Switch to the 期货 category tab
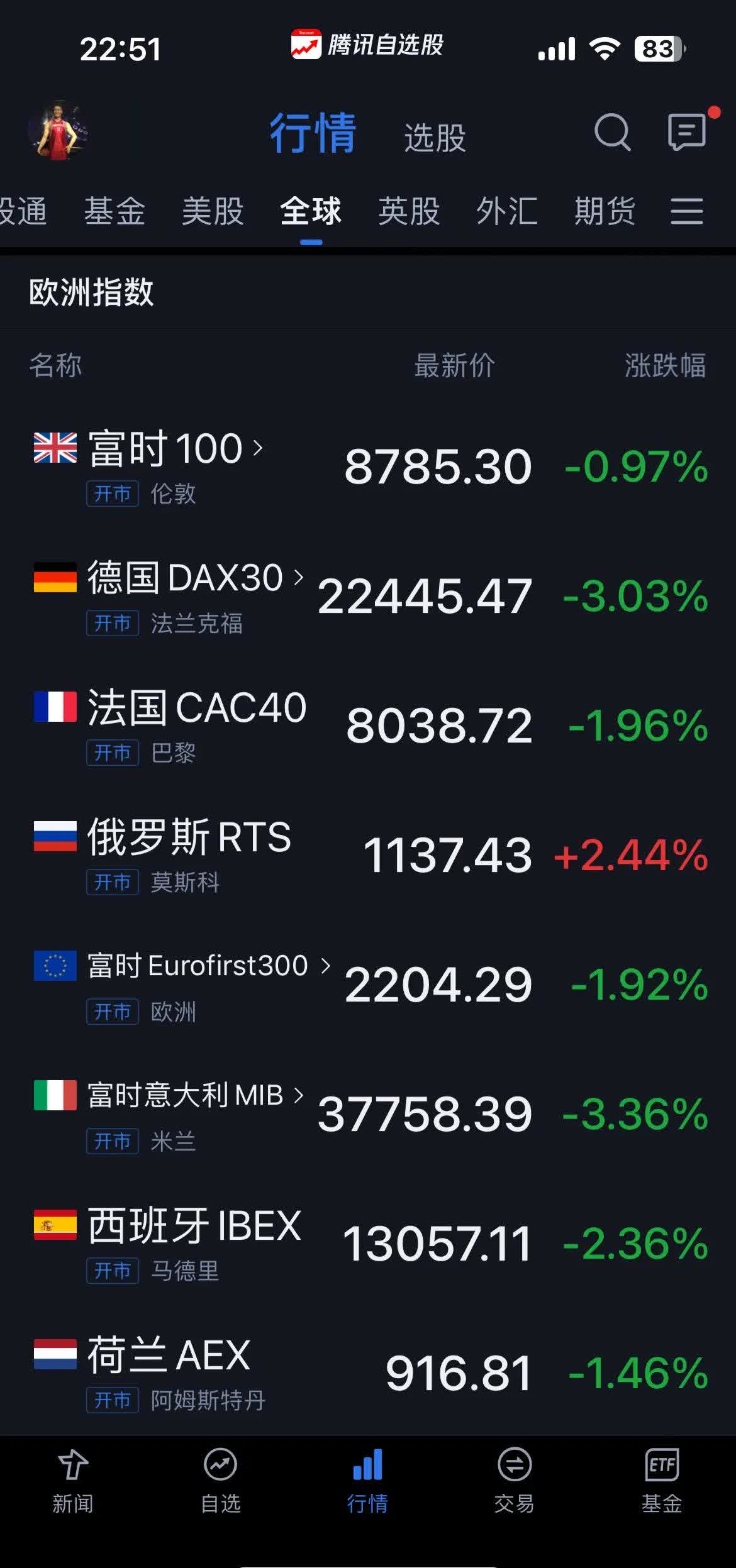 click(605, 211)
